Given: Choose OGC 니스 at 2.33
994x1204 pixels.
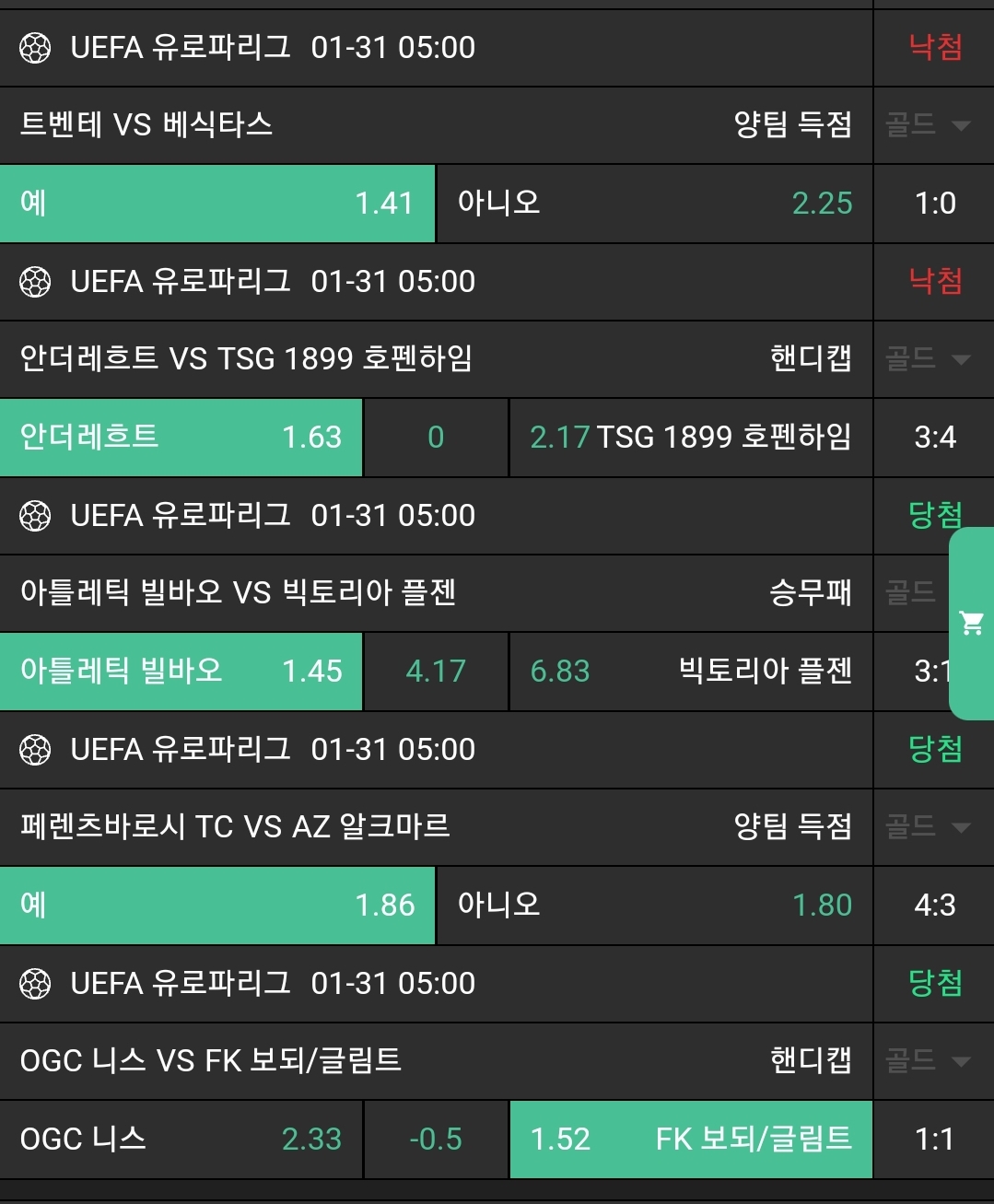Looking at the screenshot, I should click(x=181, y=1139).
